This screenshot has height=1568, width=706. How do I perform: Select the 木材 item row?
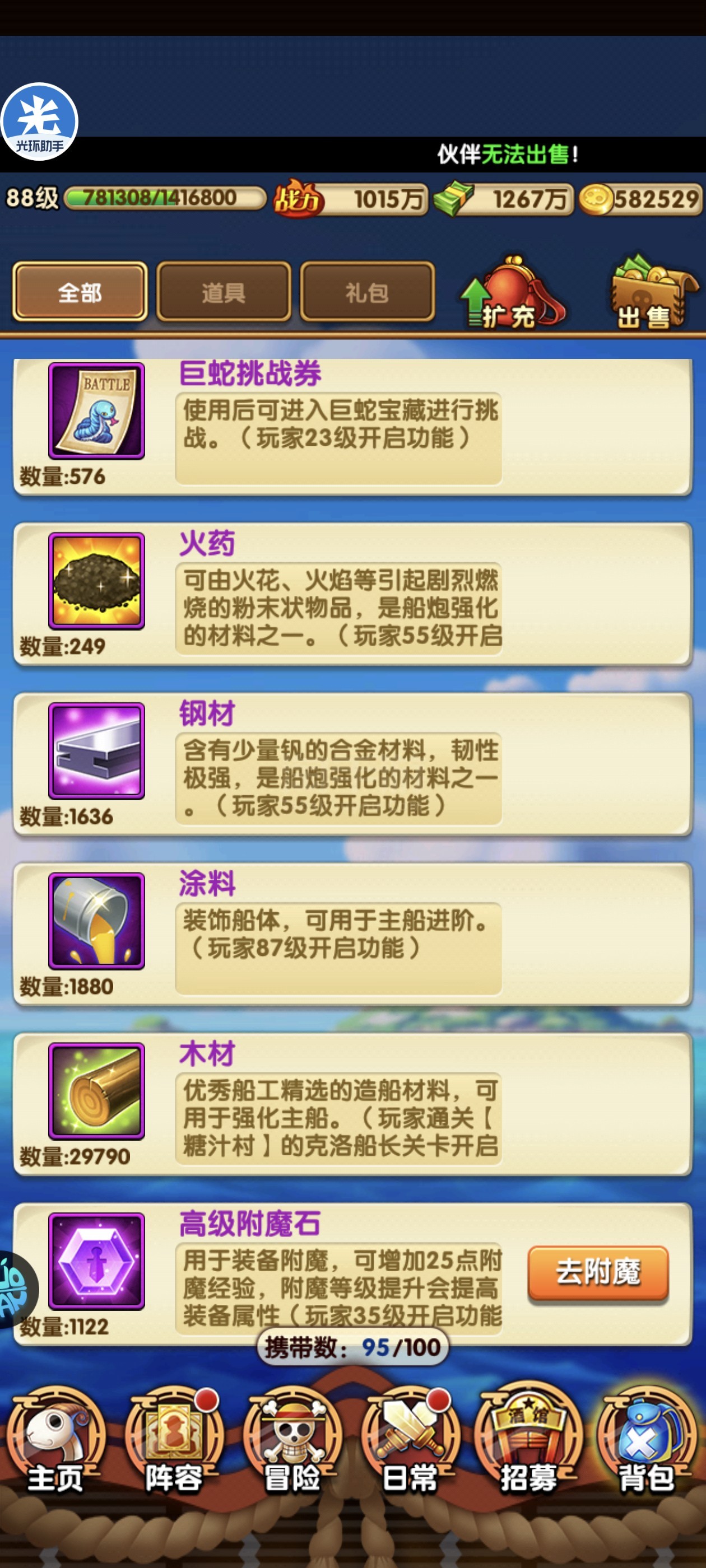point(352,1104)
